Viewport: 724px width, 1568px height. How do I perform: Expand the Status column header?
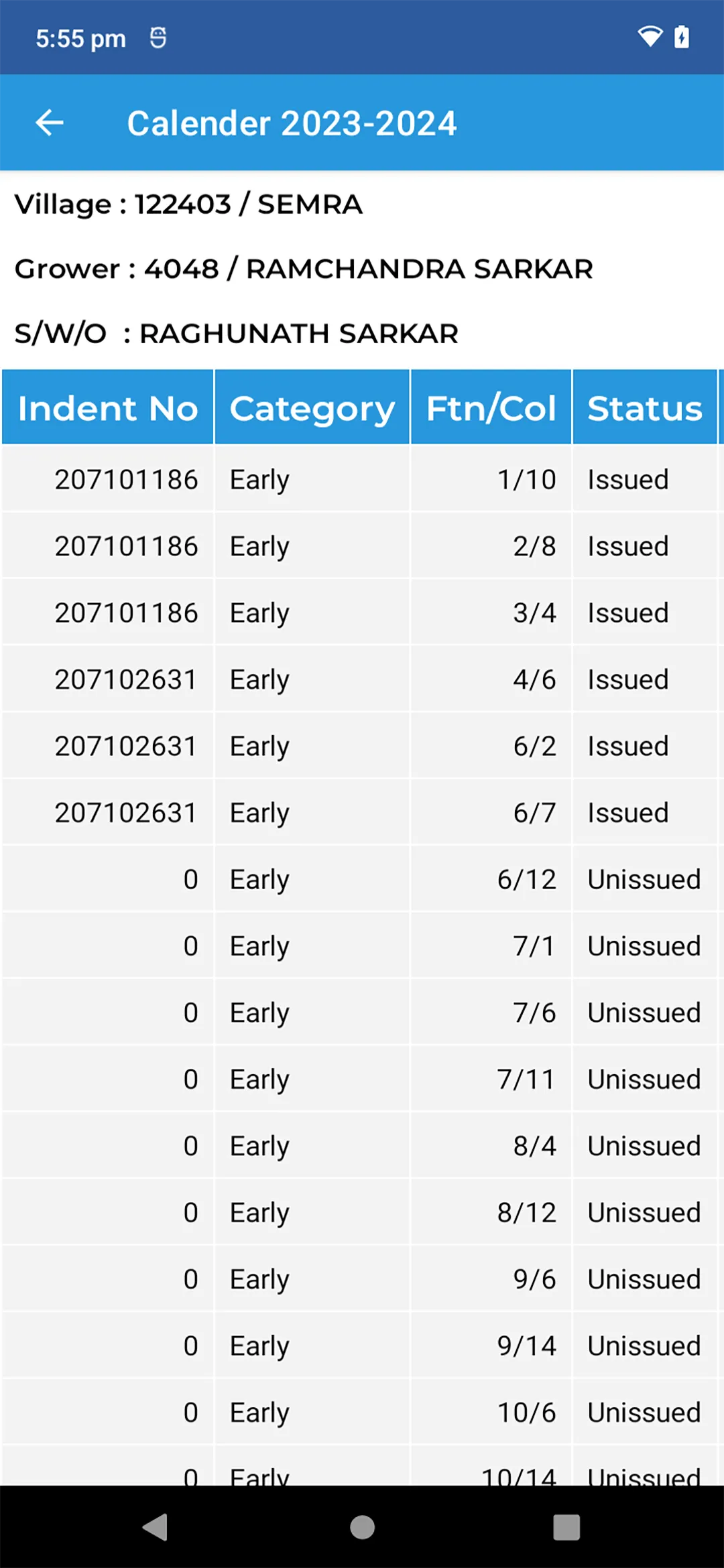(644, 407)
